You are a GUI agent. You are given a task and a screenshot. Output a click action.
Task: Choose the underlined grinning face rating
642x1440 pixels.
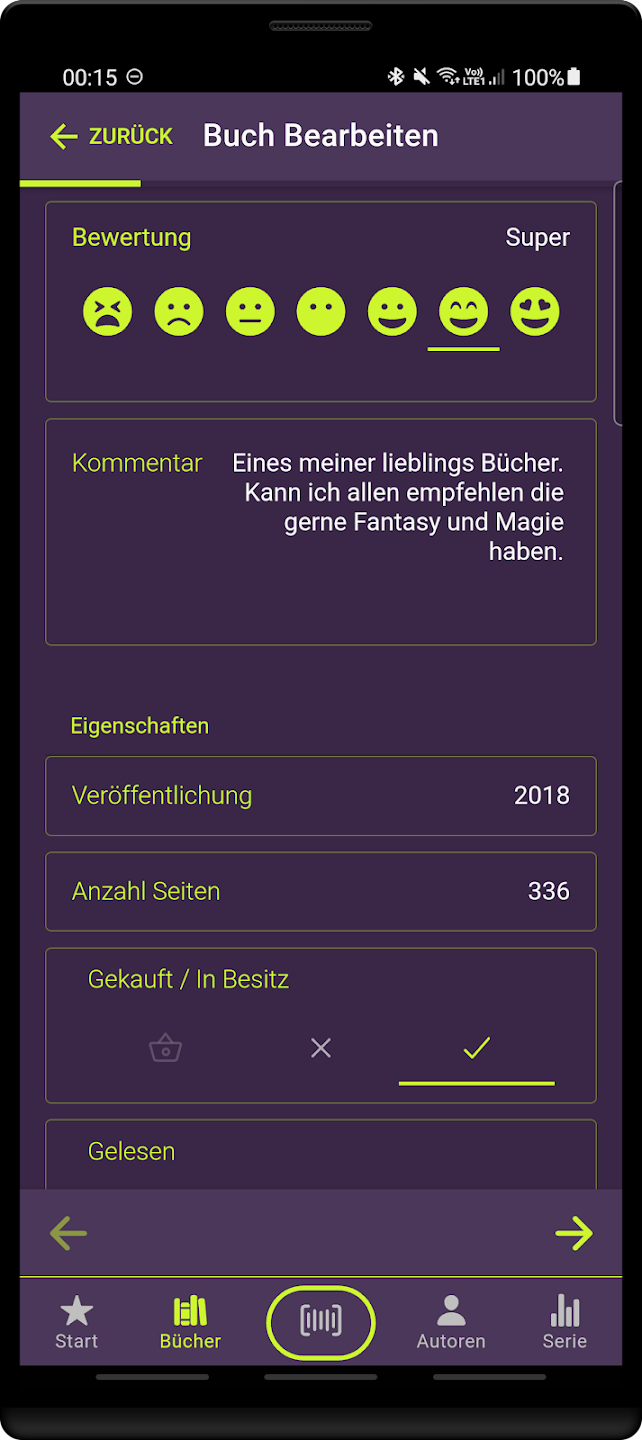pyautogui.click(x=463, y=312)
